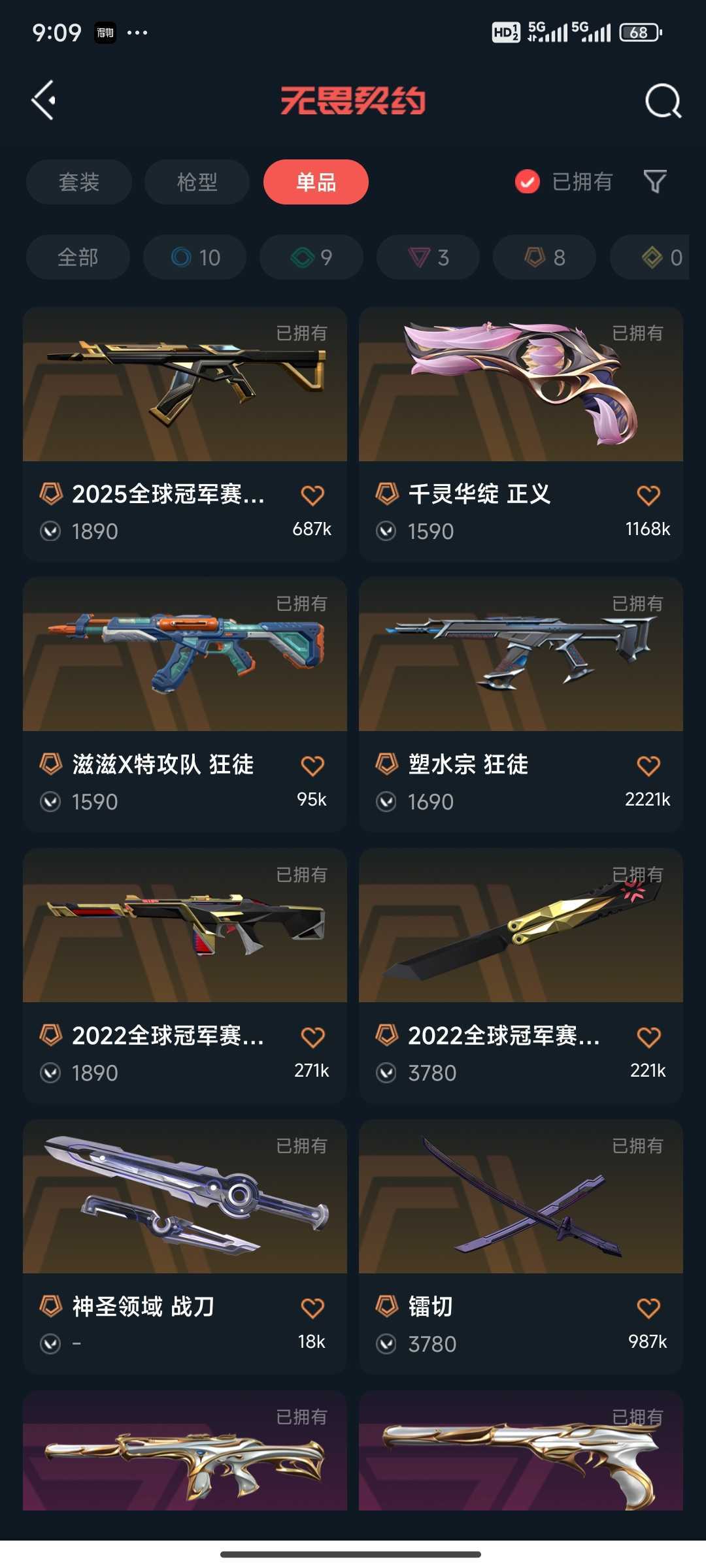
Task: Favorite the 2025全球冠军赛 skin with the heart
Action: (x=312, y=495)
